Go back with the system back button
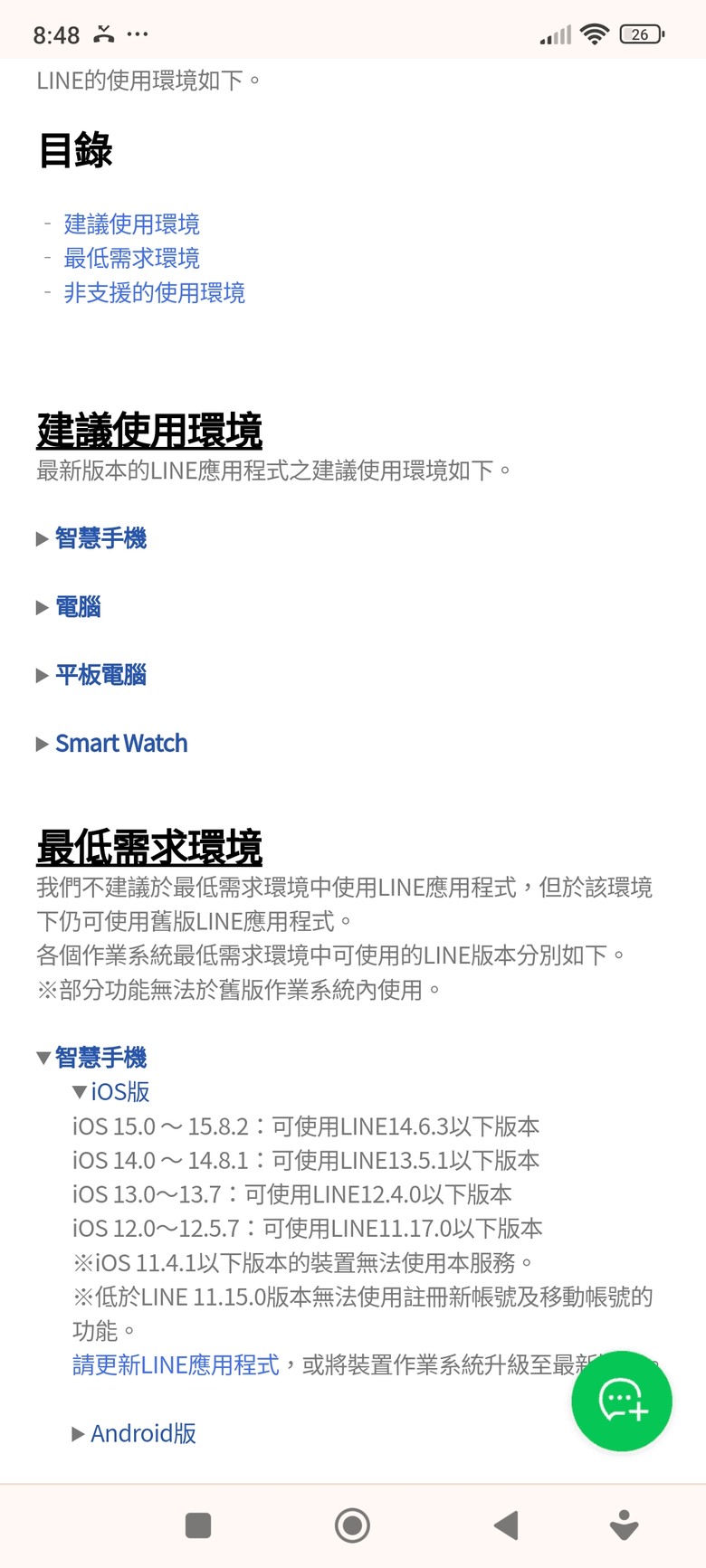The width and height of the screenshot is (706, 1568). tap(506, 1525)
